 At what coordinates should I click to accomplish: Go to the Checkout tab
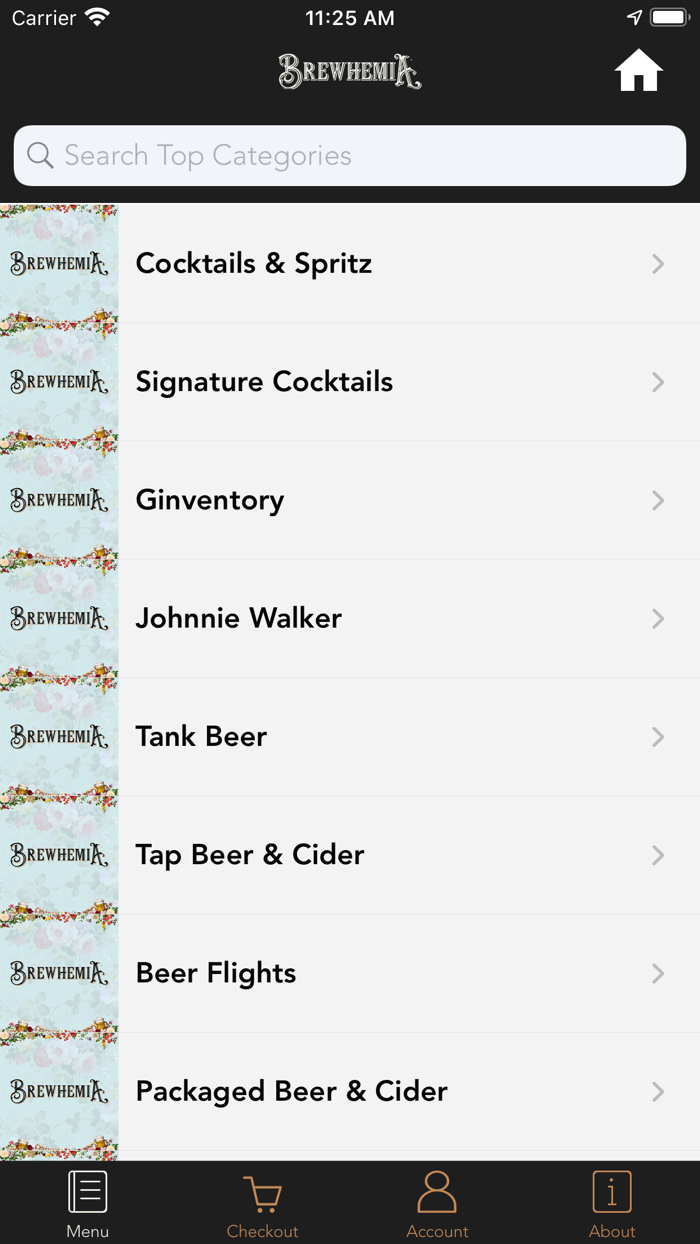pyautogui.click(x=262, y=1204)
